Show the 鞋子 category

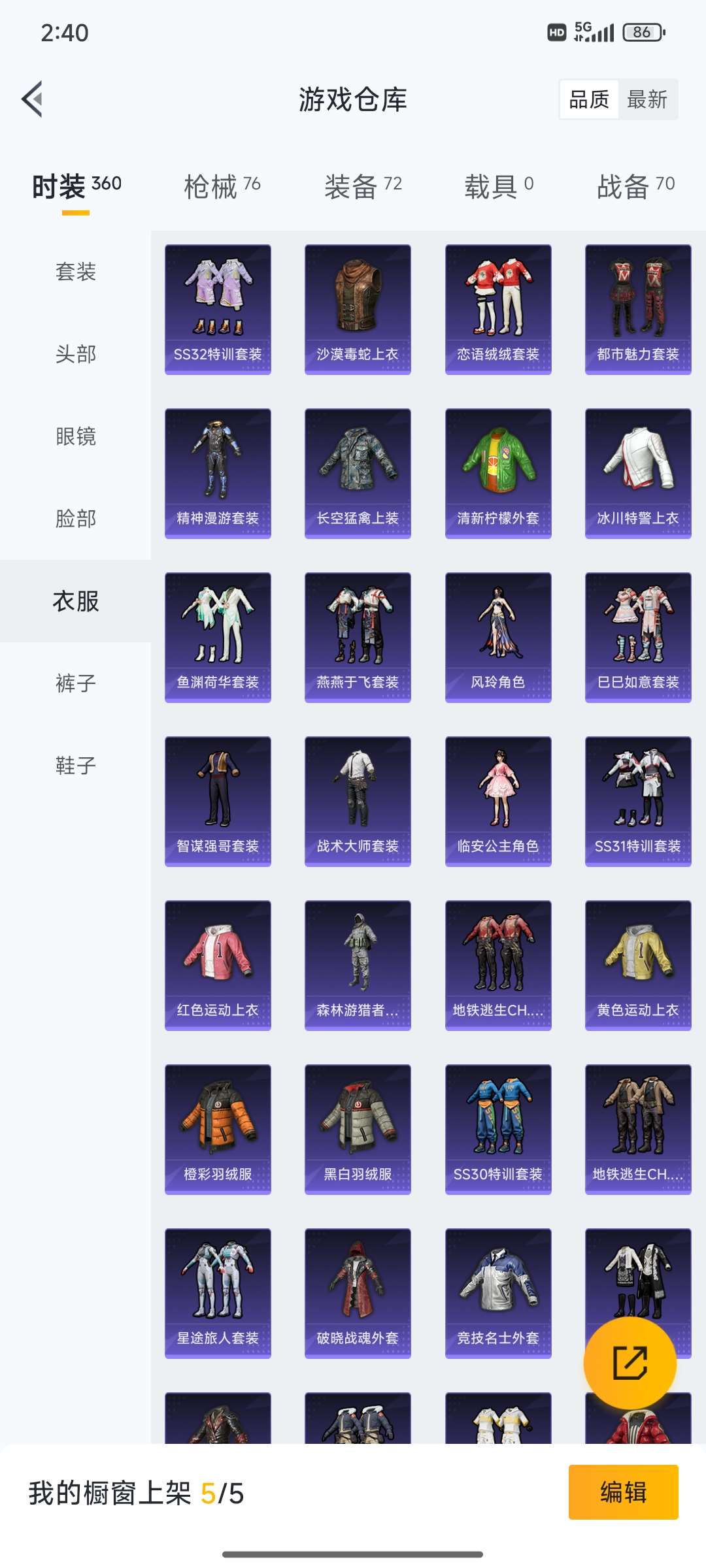tap(76, 766)
